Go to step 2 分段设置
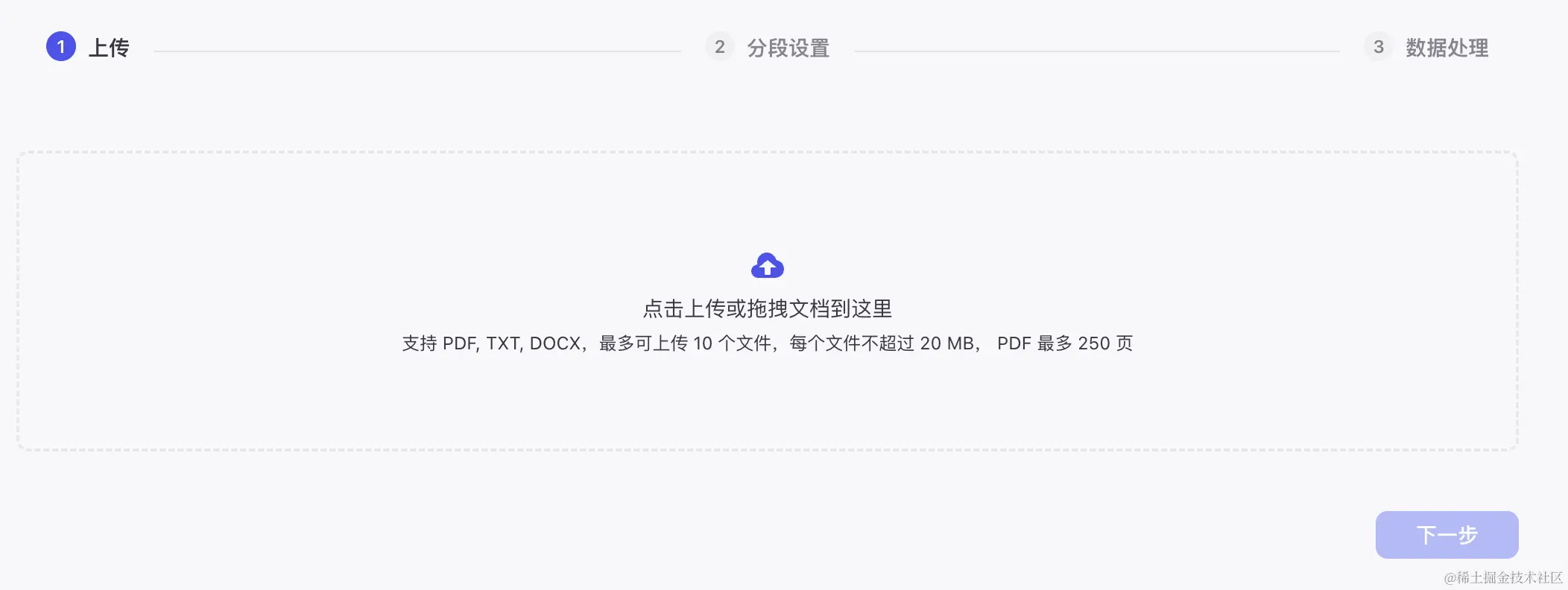Screen dimensions: 1568x590 click(x=768, y=48)
